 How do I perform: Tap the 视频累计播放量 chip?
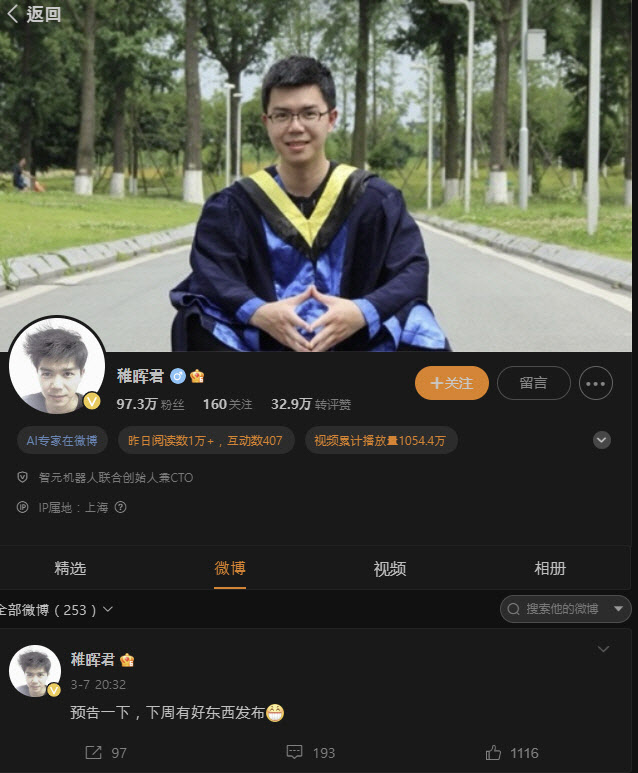pos(380,440)
